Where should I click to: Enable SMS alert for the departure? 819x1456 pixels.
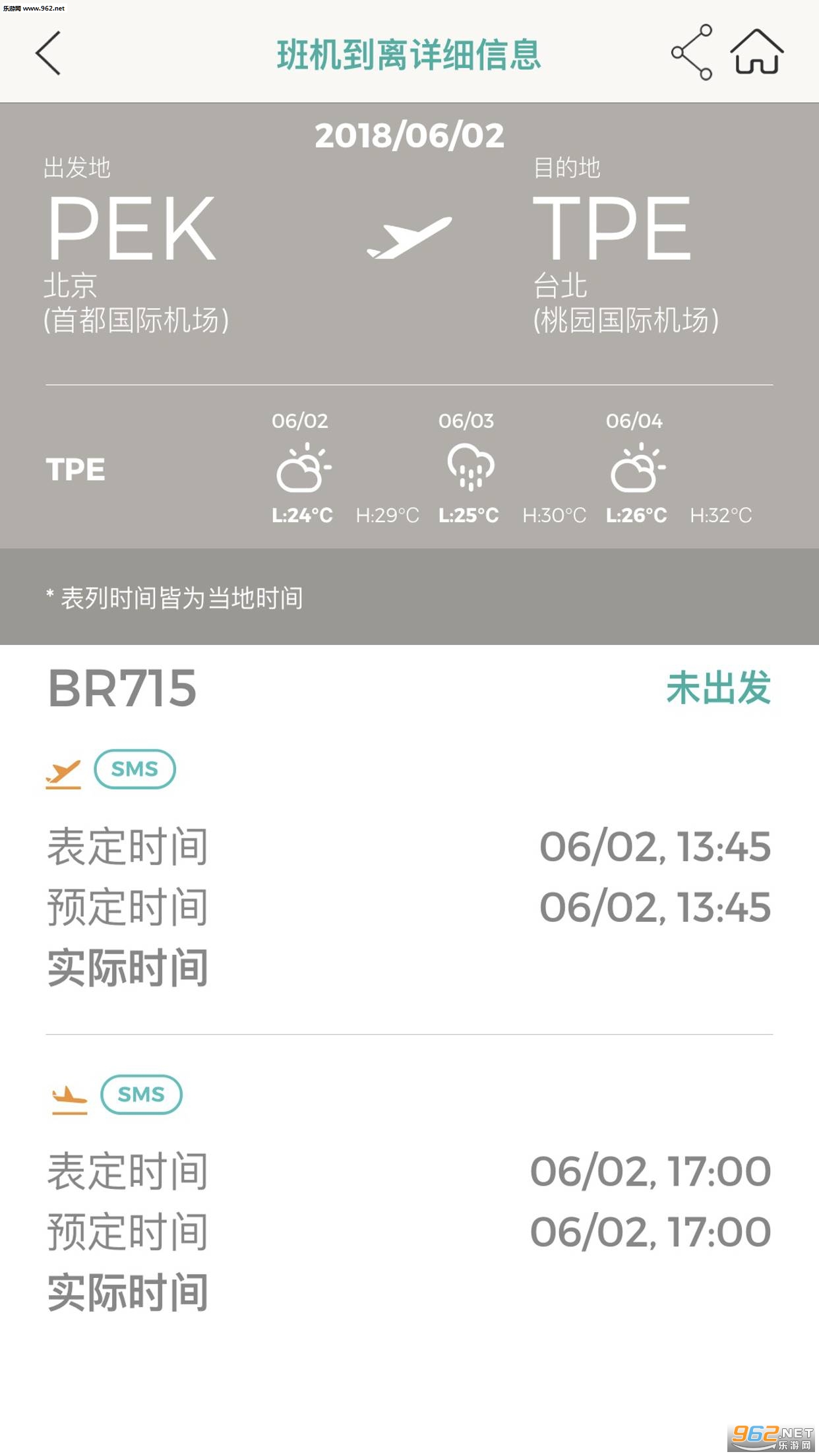(135, 769)
